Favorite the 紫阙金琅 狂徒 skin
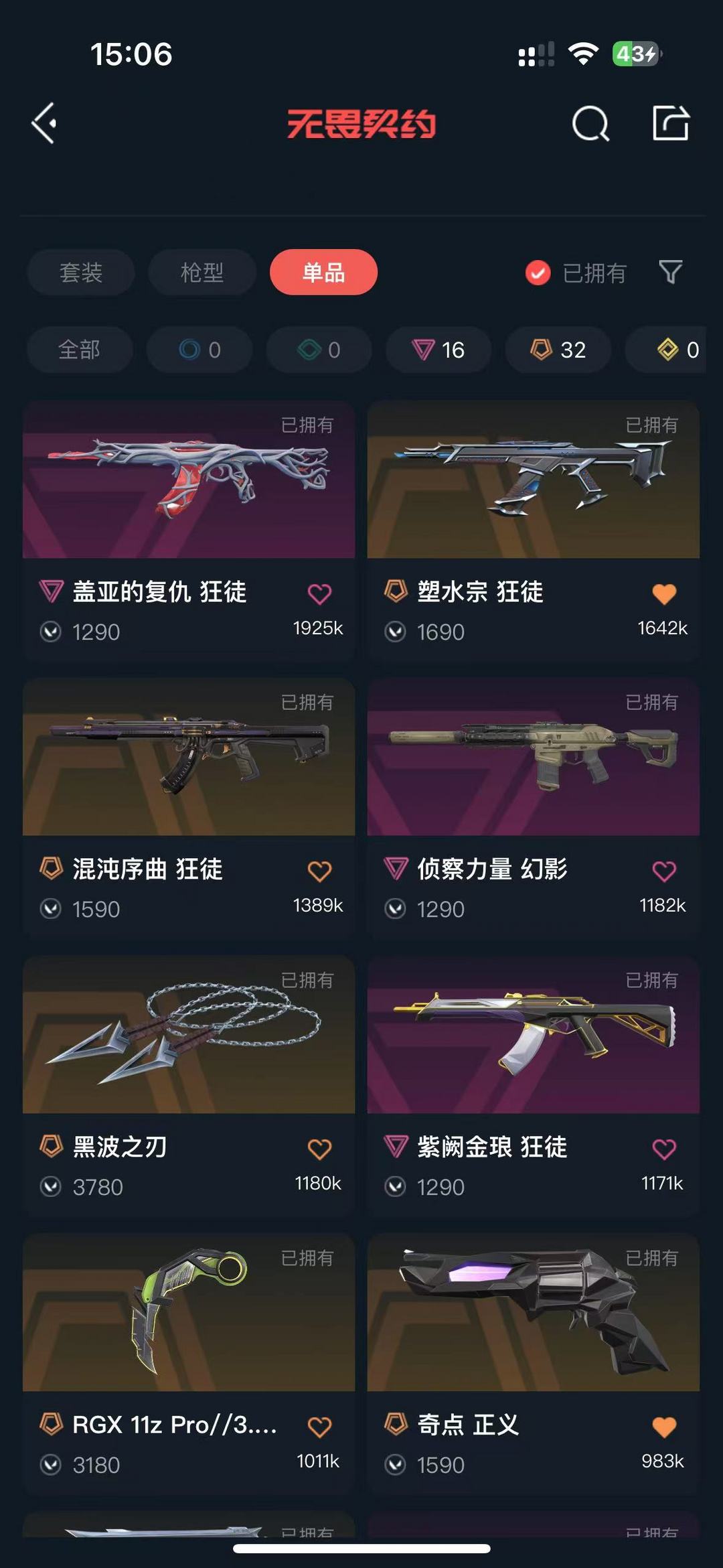 click(x=664, y=1149)
